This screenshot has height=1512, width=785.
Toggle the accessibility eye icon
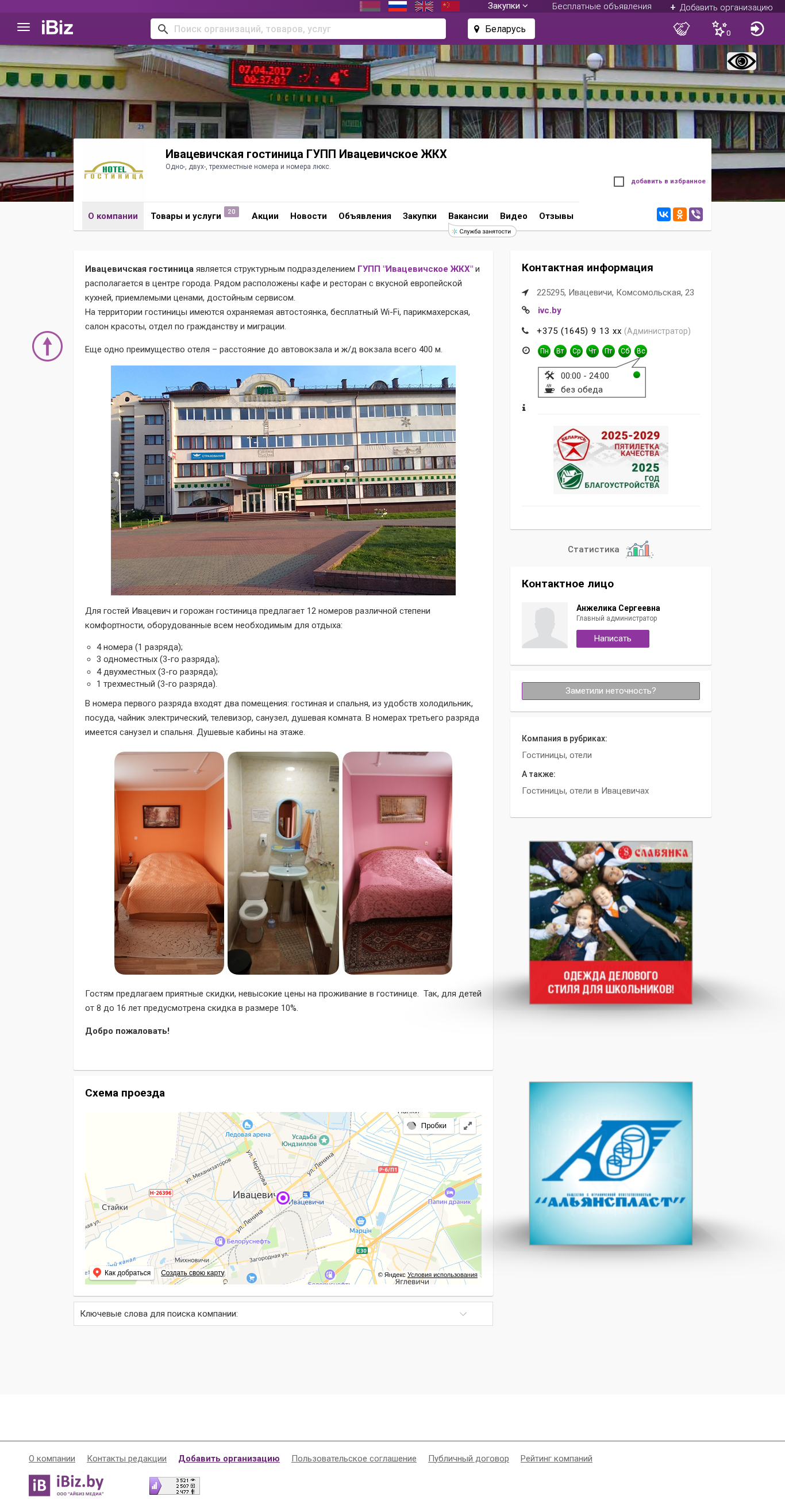pos(741,61)
